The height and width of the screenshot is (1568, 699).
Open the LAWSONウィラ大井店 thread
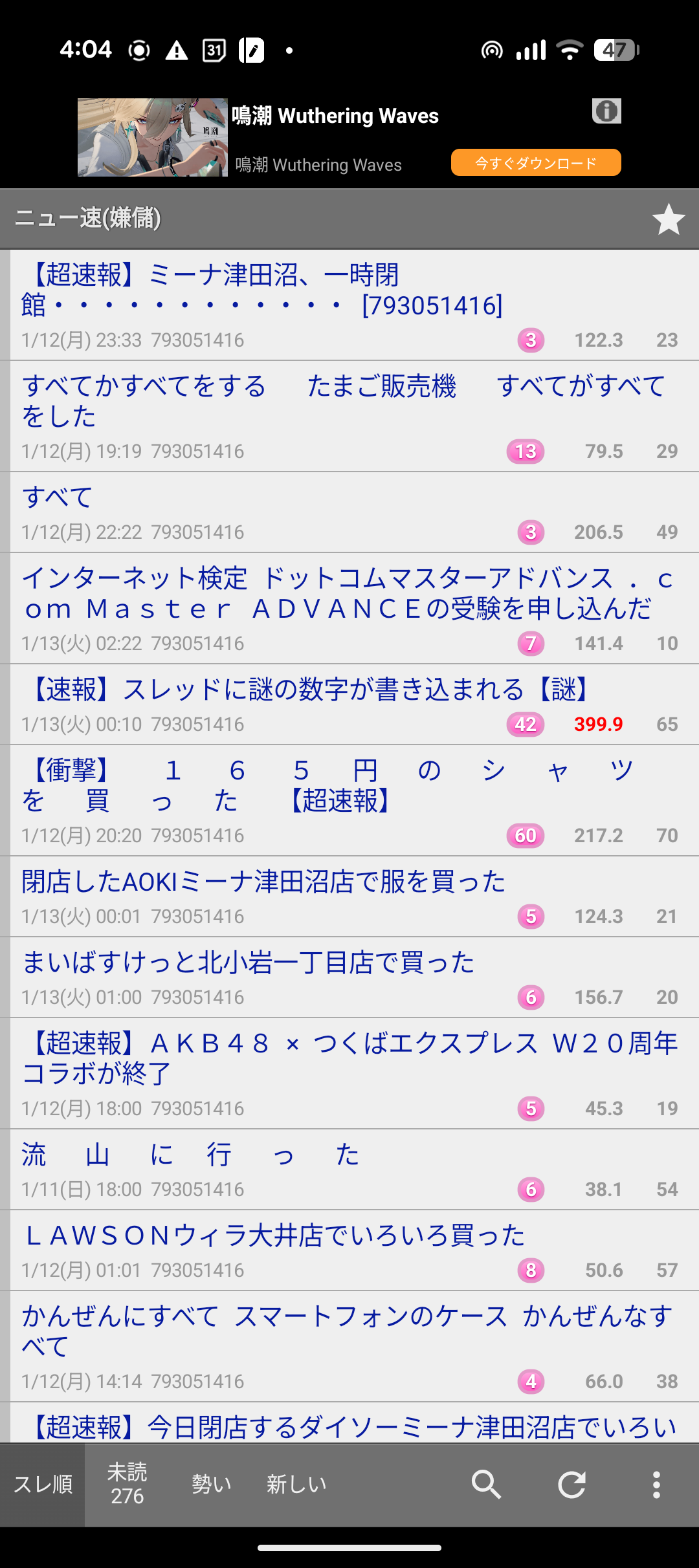(275, 1236)
